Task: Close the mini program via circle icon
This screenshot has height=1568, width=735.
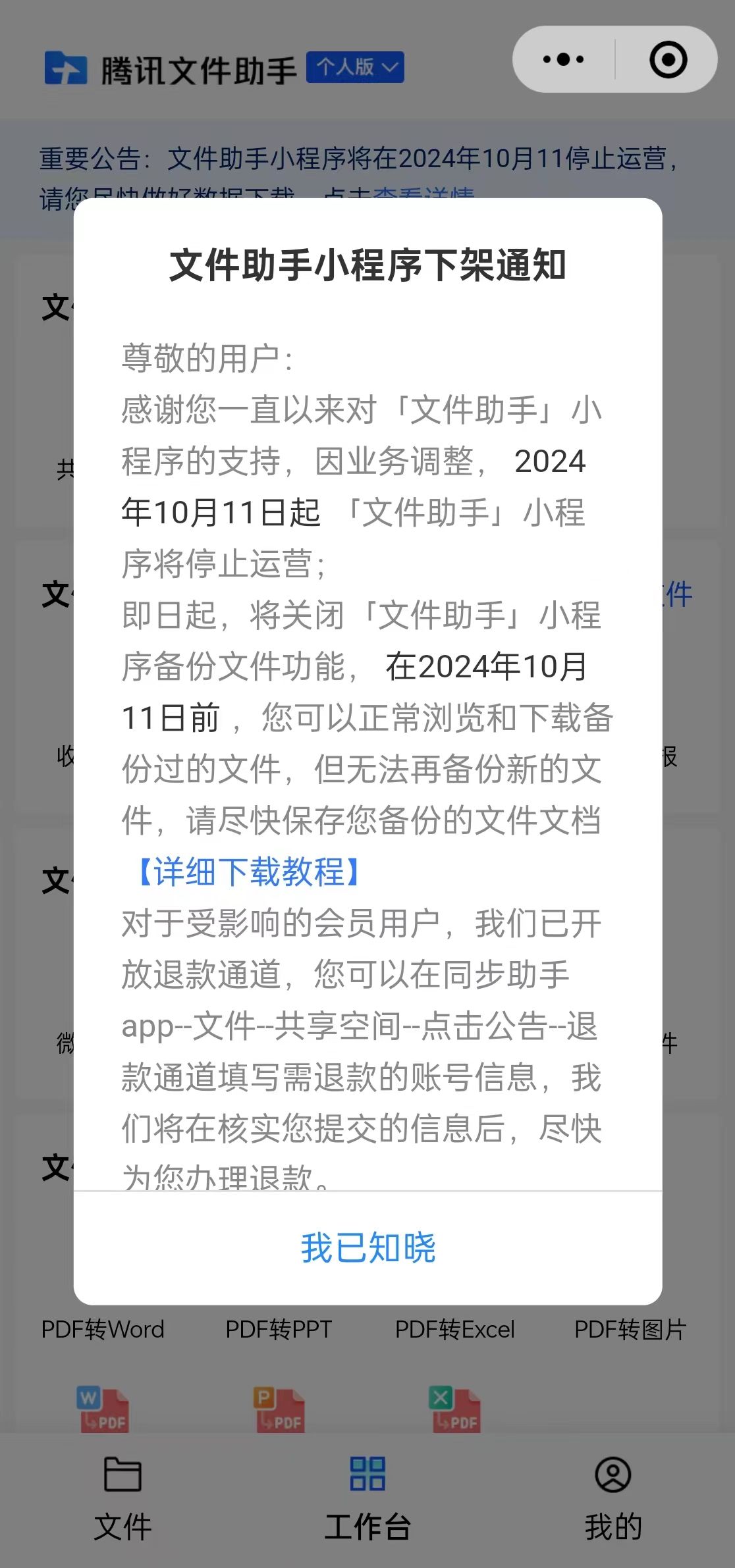Action: [668, 59]
